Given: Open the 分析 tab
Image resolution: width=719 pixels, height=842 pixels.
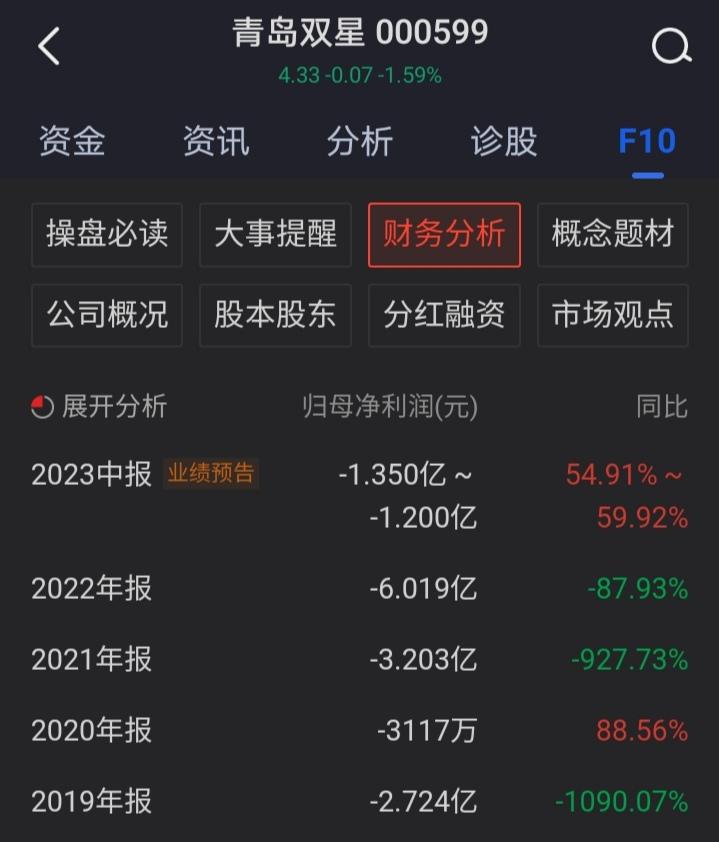Looking at the screenshot, I should pos(360,141).
